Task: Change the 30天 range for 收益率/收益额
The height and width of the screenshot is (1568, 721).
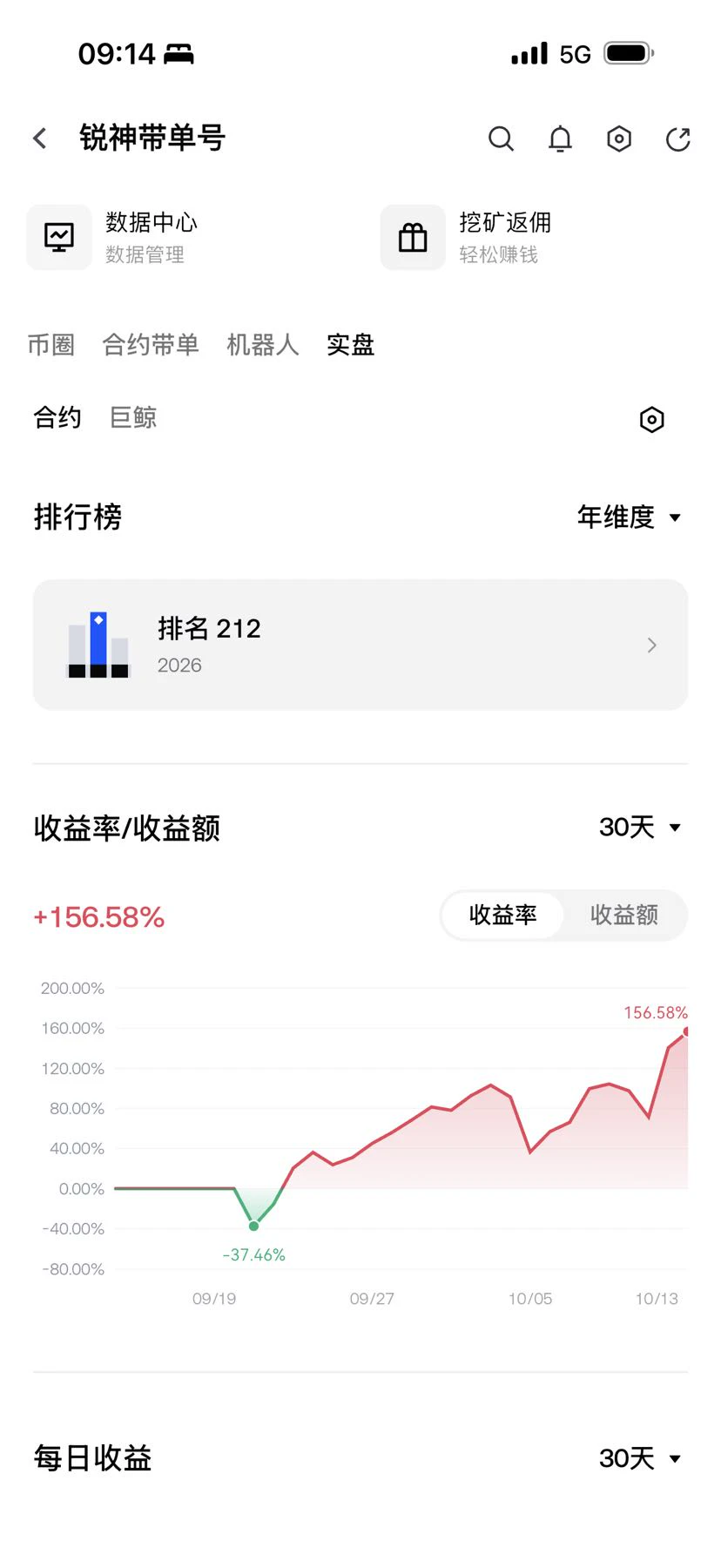Action: 640,828
